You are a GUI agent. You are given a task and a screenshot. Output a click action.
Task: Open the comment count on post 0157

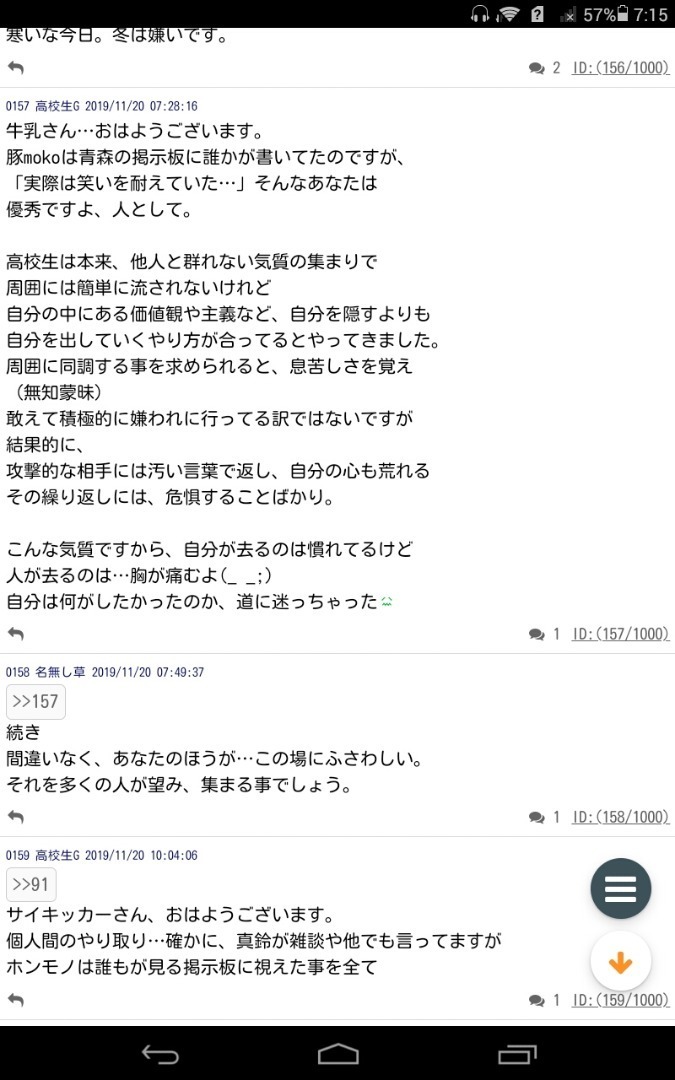tap(544, 634)
